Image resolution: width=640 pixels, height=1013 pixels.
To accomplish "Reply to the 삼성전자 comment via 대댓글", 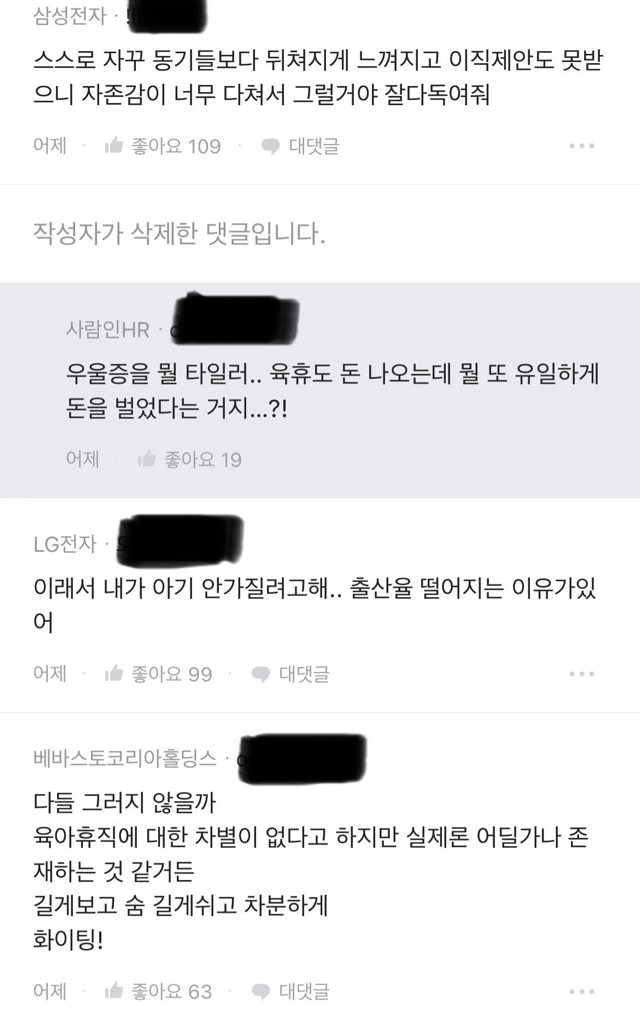I will pyautogui.click(x=300, y=146).
